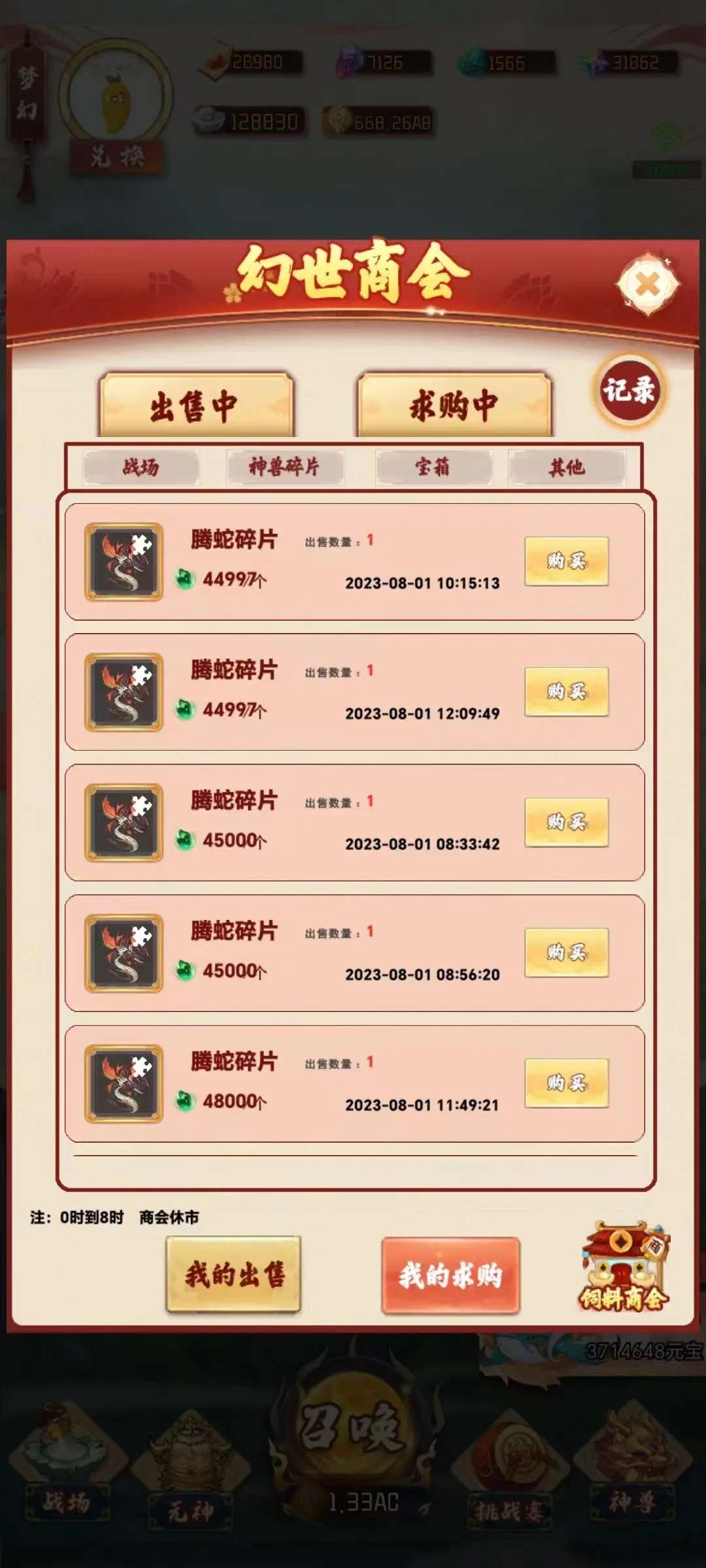Select the 战场 category filter
Image resolution: width=706 pixels, height=1568 pixels.
(x=141, y=467)
